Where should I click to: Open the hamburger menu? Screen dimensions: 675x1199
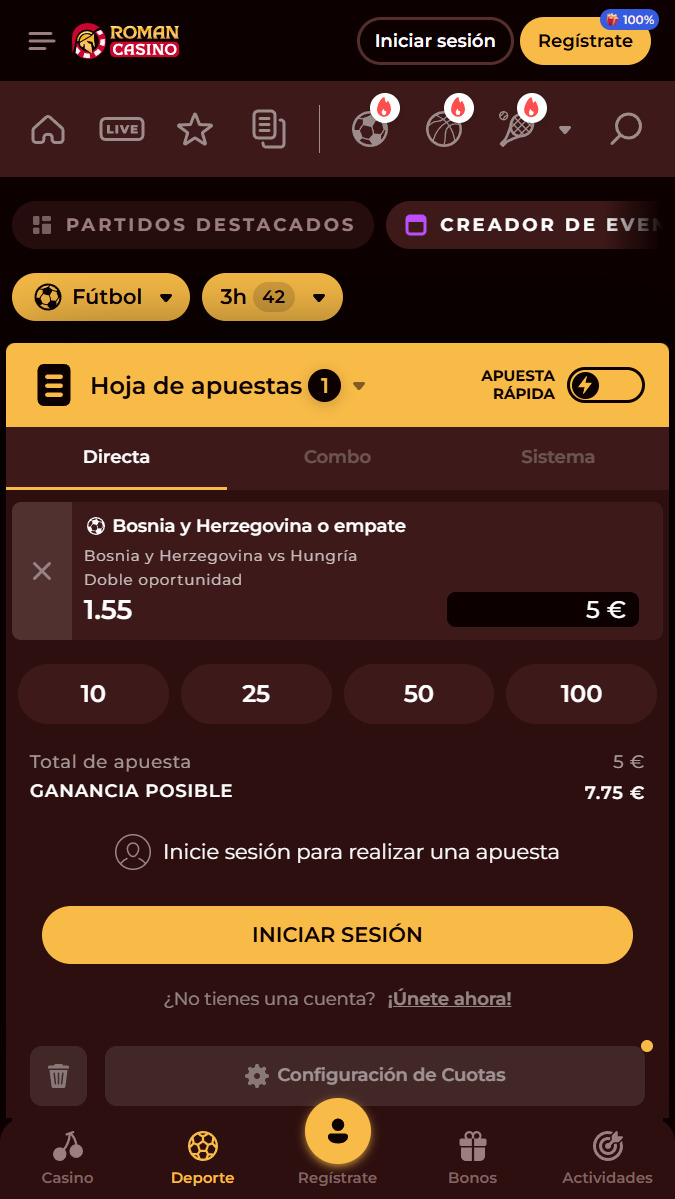[42, 41]
